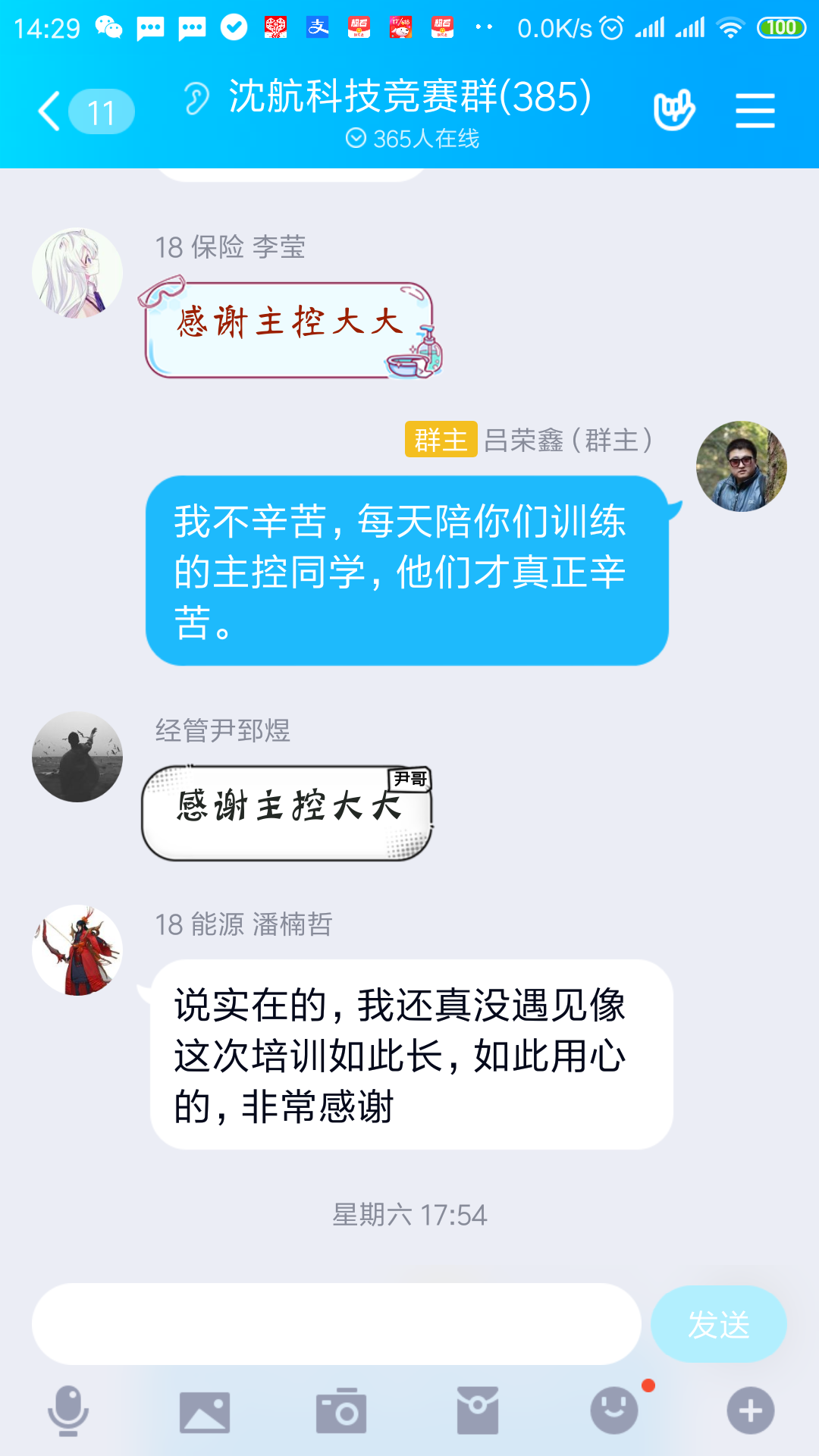Open 潘楠哲's profile avatar
Image resolution: width=819 pixels, height=1456 pixels.
(77, 950)
